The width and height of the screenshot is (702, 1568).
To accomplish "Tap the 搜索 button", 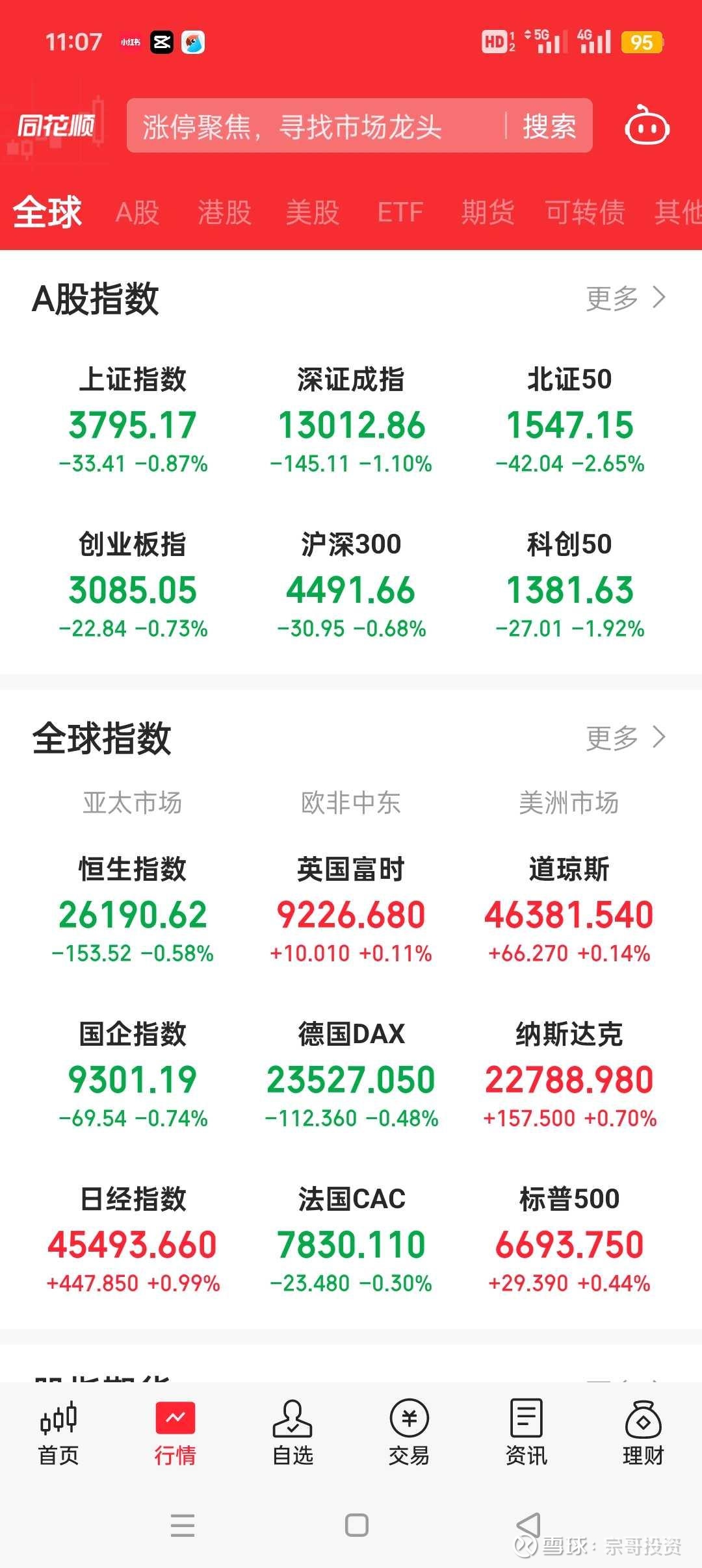I will pos(549,126).
